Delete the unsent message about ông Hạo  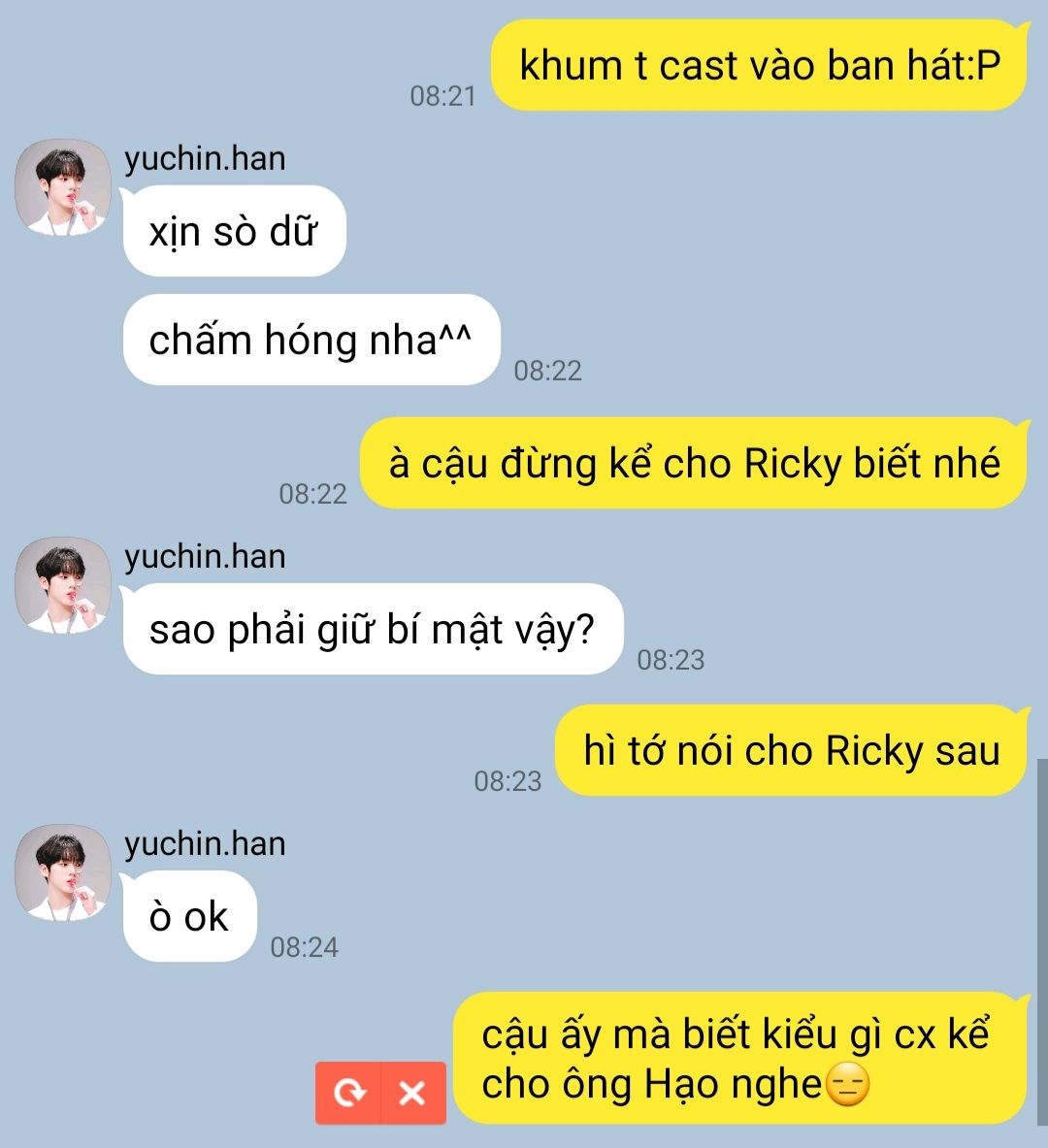(x=413, y=1093)
